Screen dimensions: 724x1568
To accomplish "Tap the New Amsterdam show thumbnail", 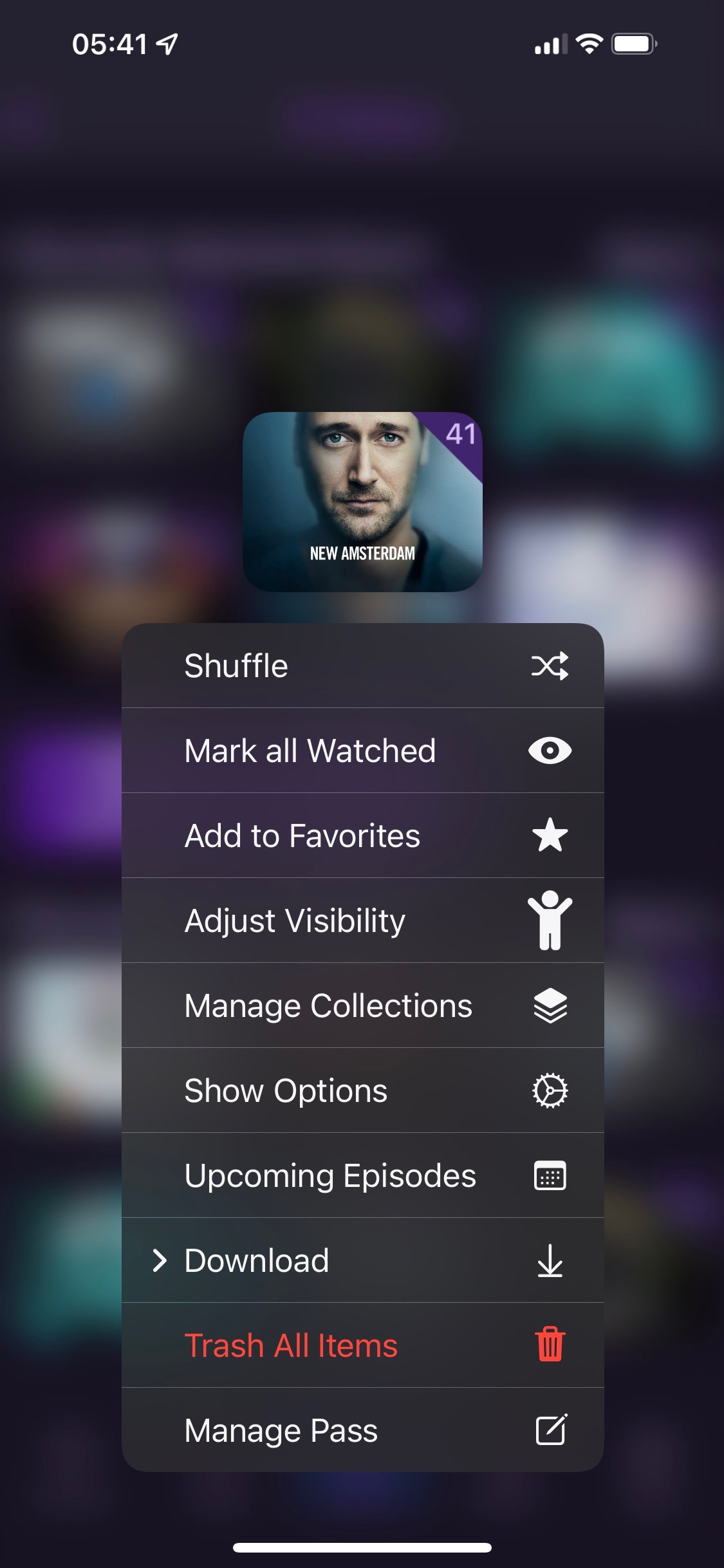I will (362, 501).
